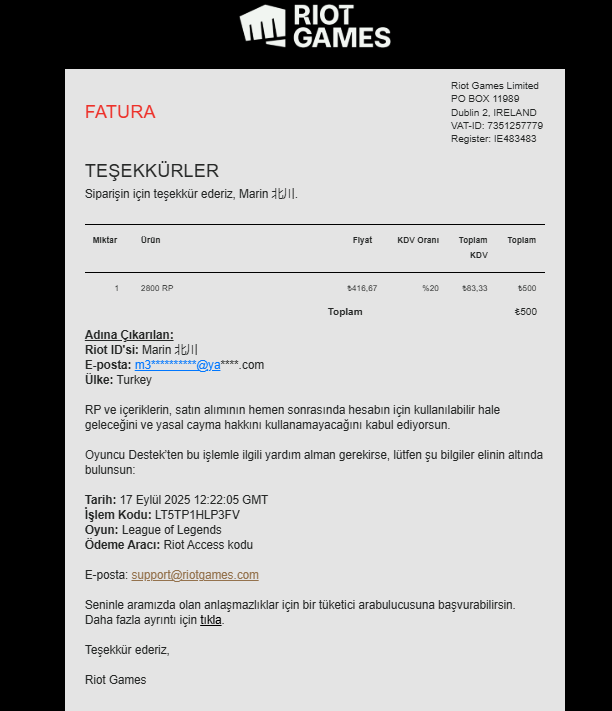Open the support@riotgames.com email link
The height and width of the screenshot is (711, 612).
(x=195, y=575)
